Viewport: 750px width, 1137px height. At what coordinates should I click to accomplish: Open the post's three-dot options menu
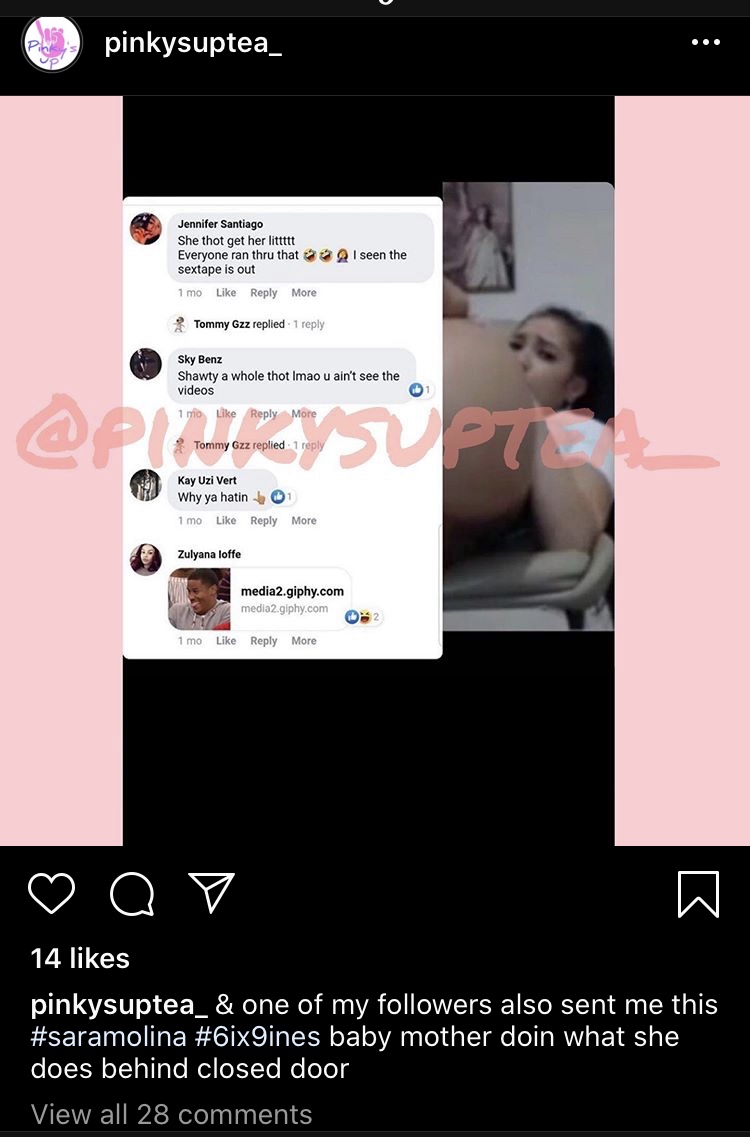(x=705, y=43)
